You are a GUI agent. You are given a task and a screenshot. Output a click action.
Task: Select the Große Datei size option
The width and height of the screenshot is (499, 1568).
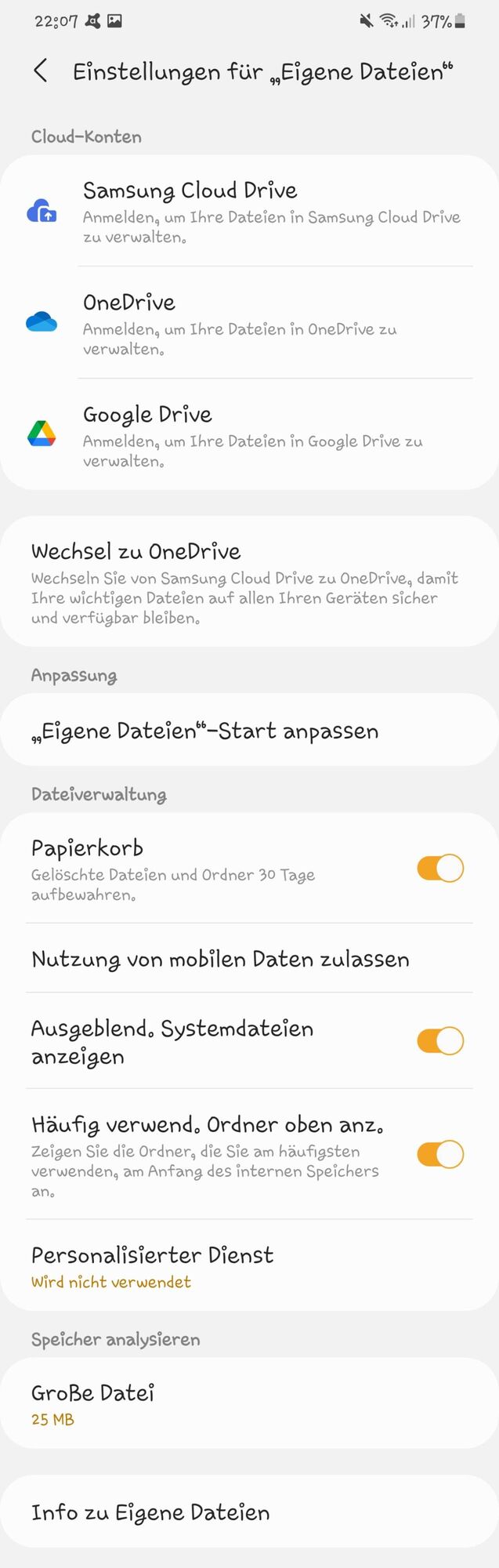point(249,1403)
